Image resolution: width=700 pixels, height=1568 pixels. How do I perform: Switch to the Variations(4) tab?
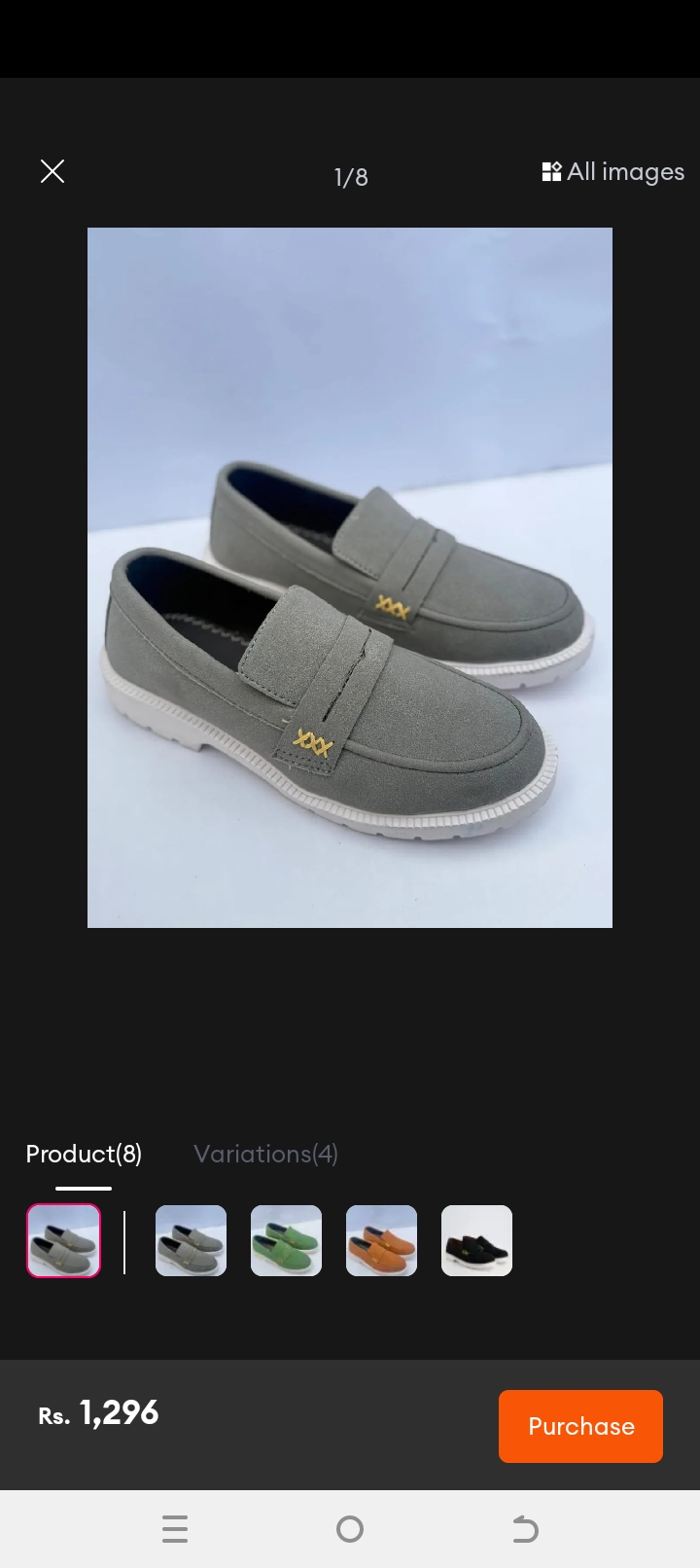[265, 1154]
